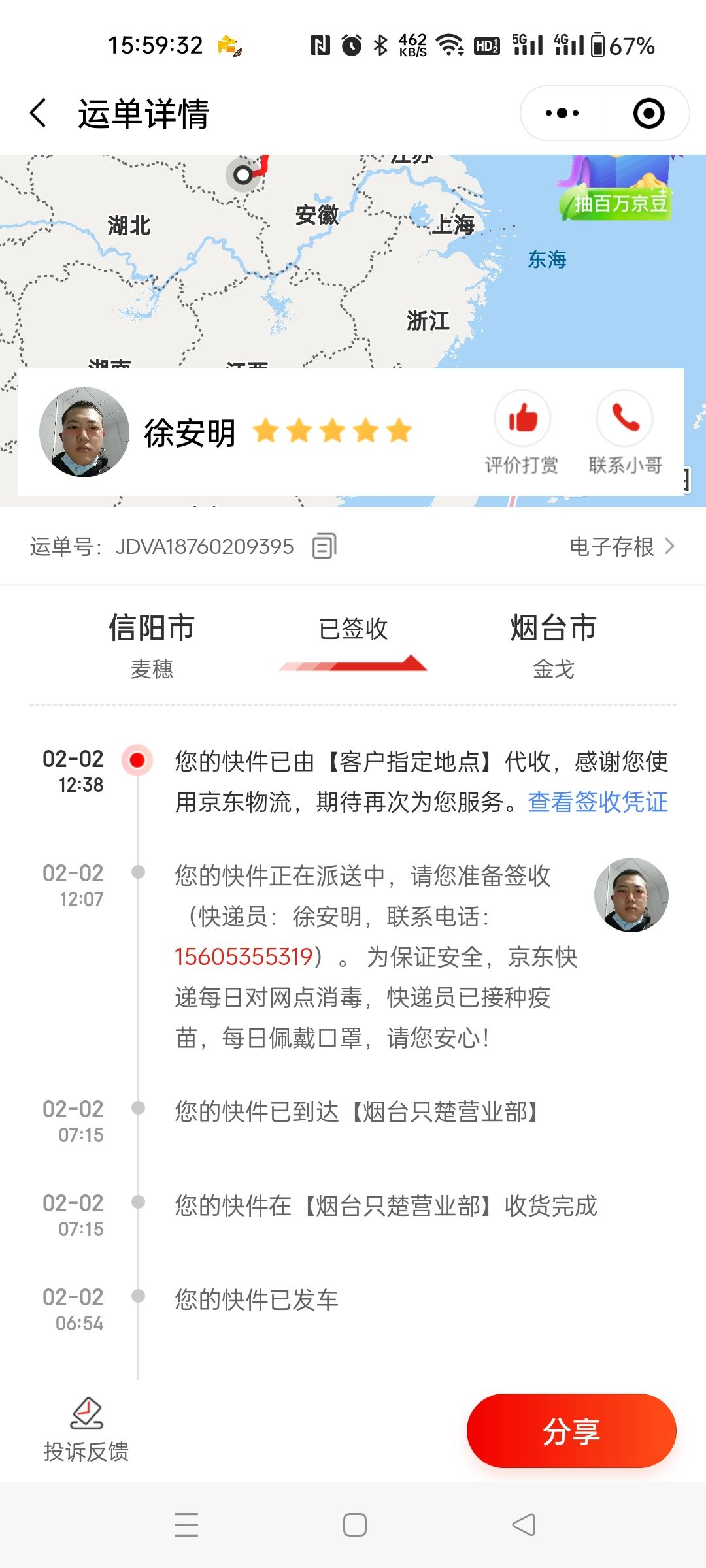The width and height of the screenshot is (706, 1568).
Task: Go back from 运单详情 page
Action: tap(39, 113)
